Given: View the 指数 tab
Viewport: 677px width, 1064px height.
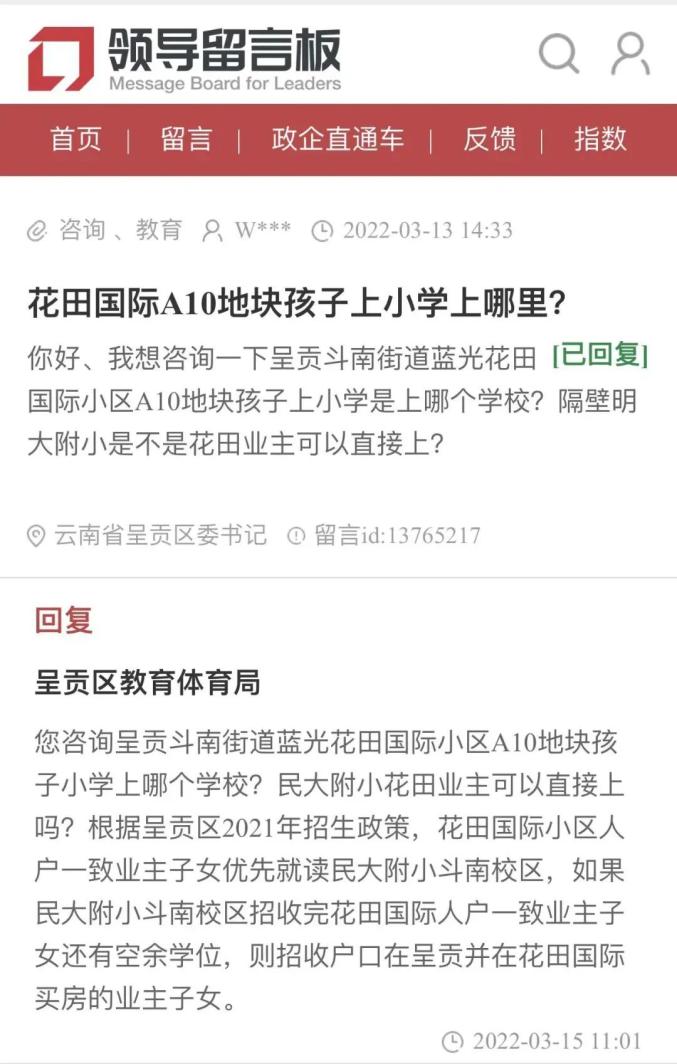Looking at the screenshot, I should point(600,139).
